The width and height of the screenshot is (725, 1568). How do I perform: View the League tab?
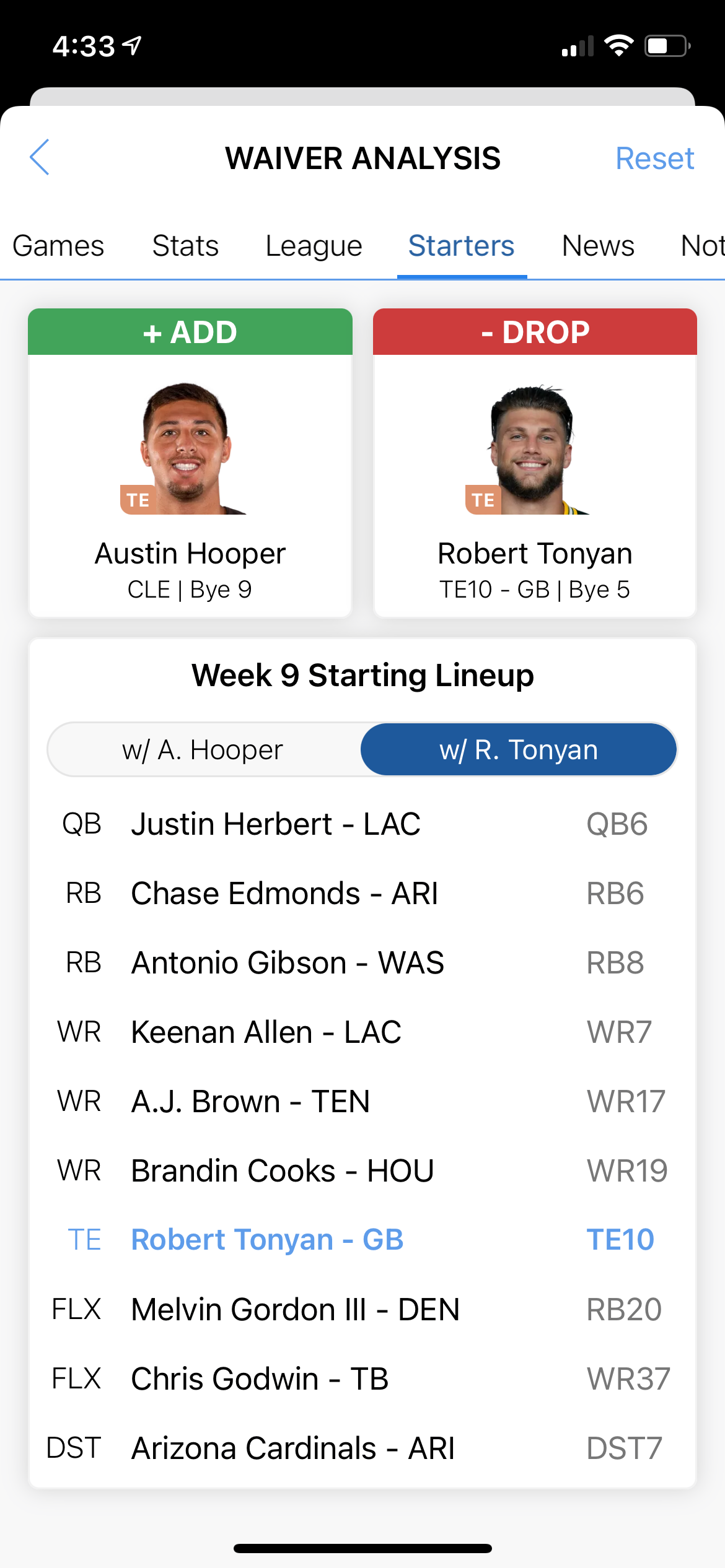pyautogui.click(x=314, y=246)
